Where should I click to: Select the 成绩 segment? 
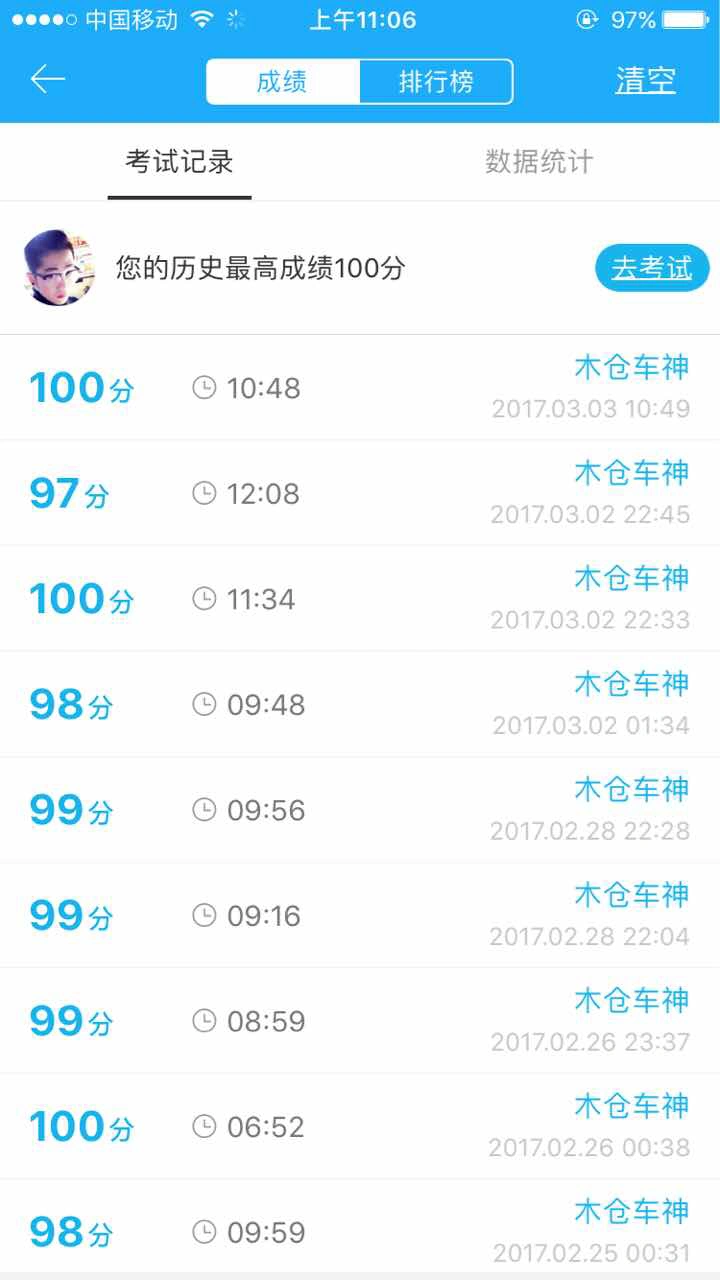point(283,82)
